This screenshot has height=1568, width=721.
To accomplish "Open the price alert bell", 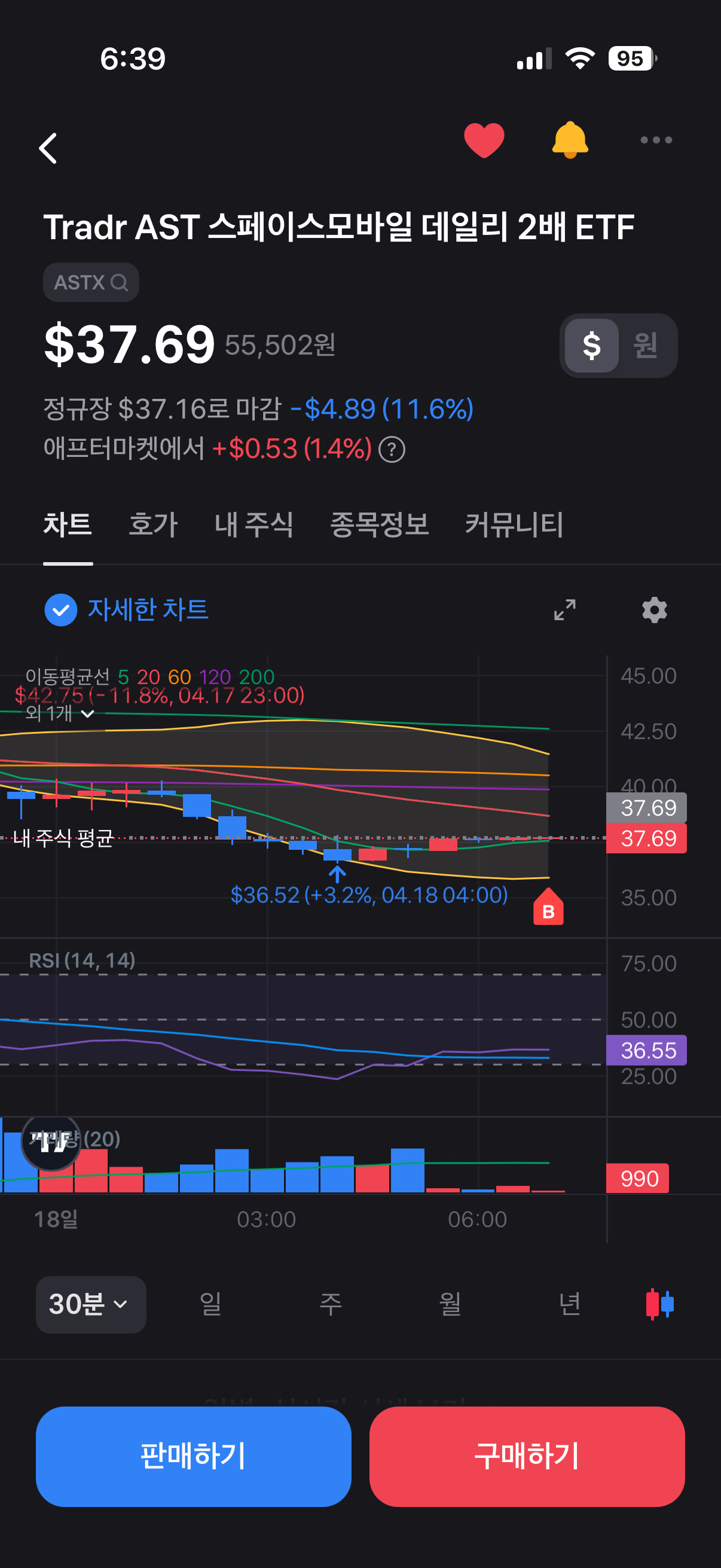I will pos(570,140).
